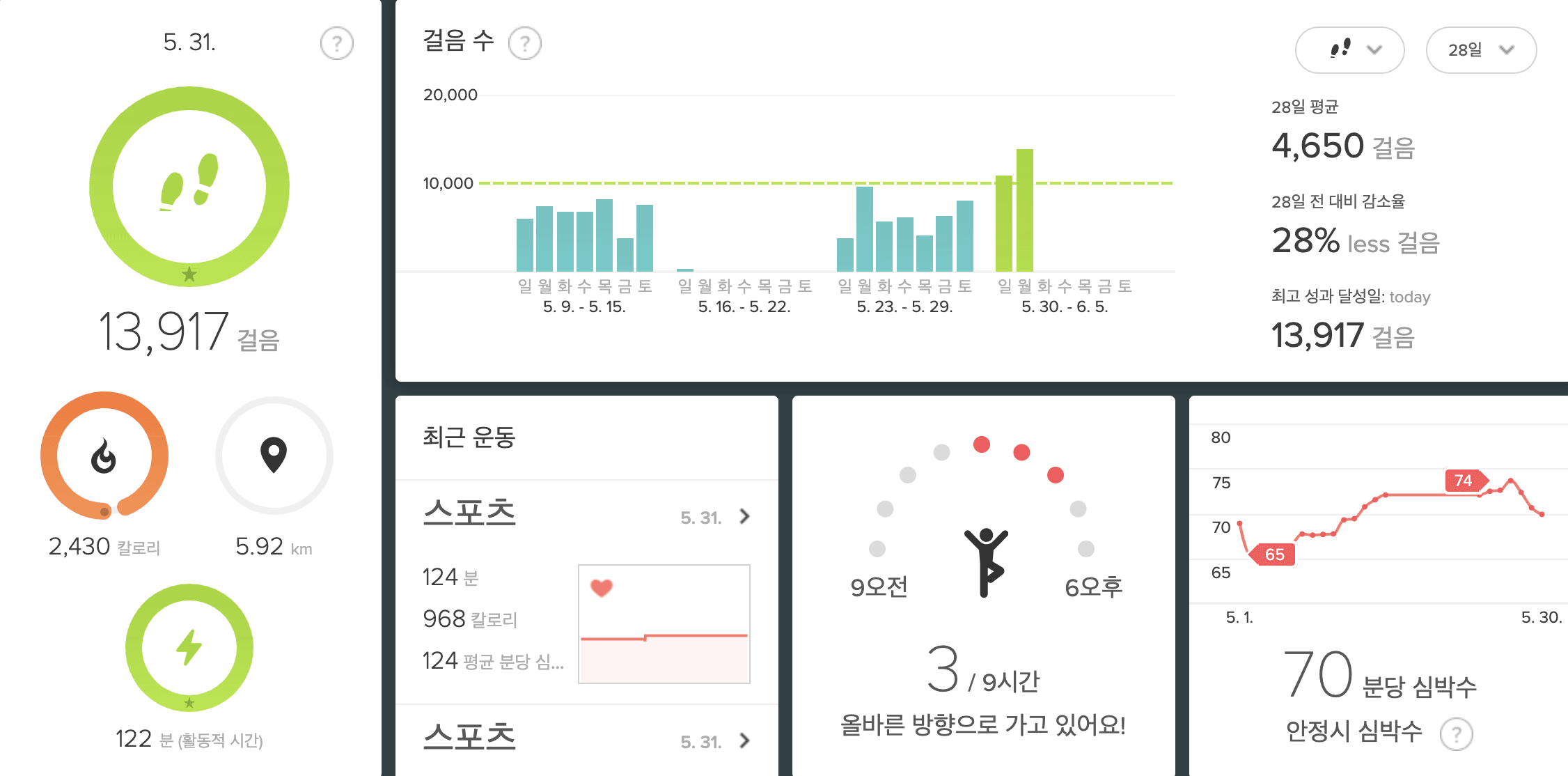1568x776 pixels.
Task: Expand the footsteps metric dropdown
Action: pyautogui.click(x=1349, y=50)
